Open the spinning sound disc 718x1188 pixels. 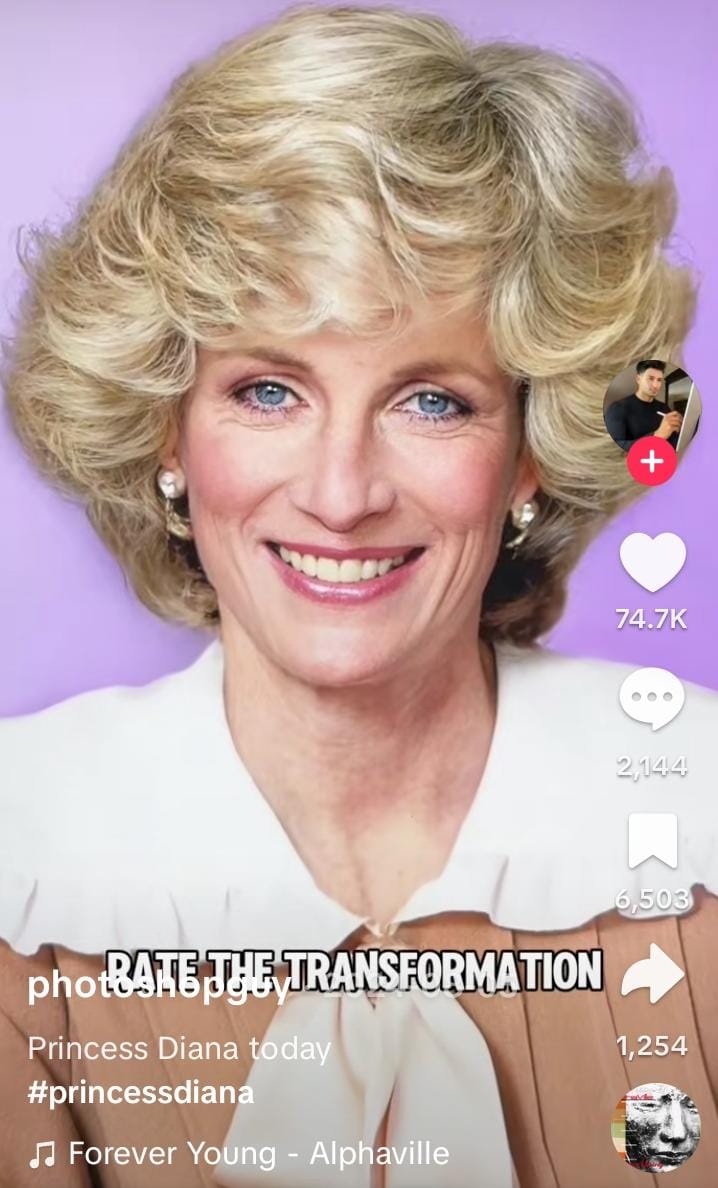click(x=655, y=1125)
